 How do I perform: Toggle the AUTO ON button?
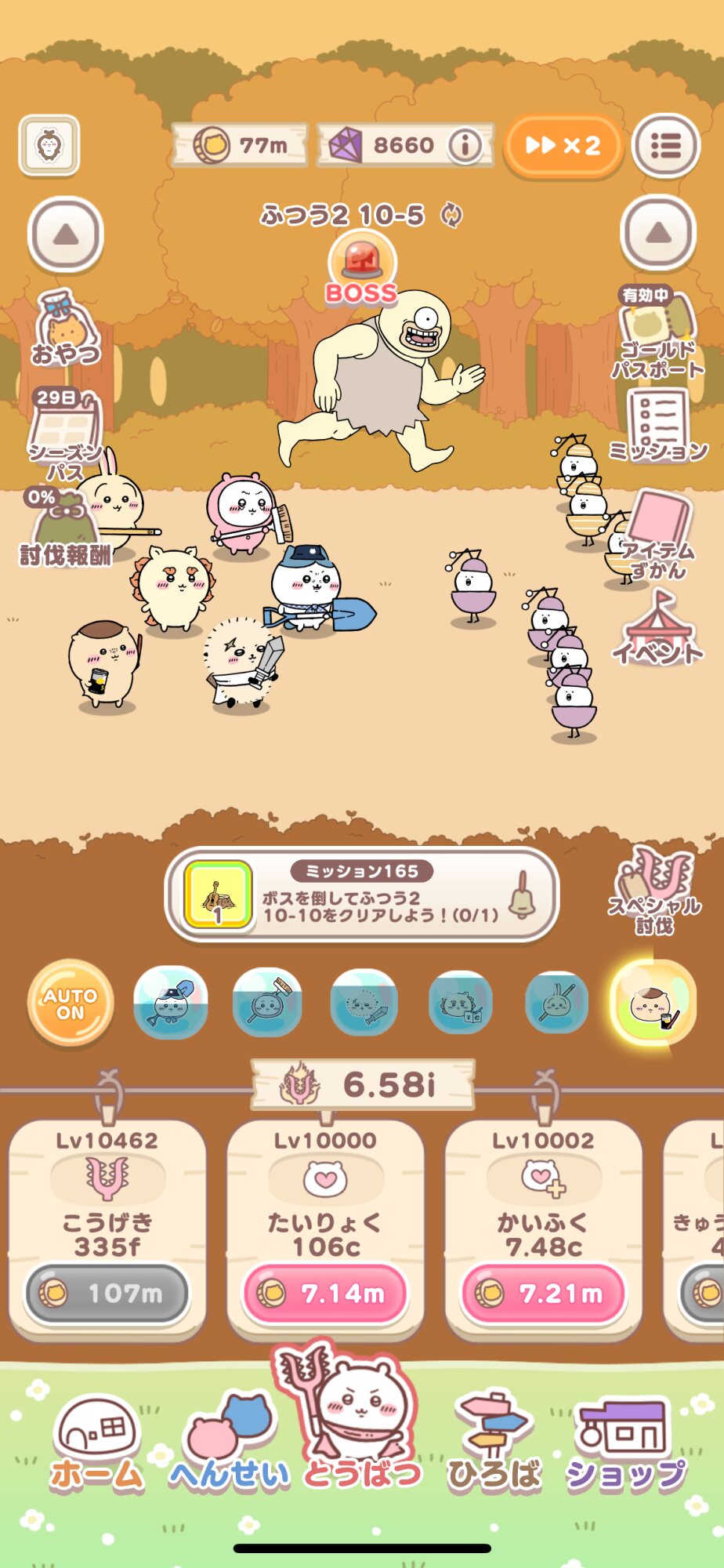(71, 1004)
